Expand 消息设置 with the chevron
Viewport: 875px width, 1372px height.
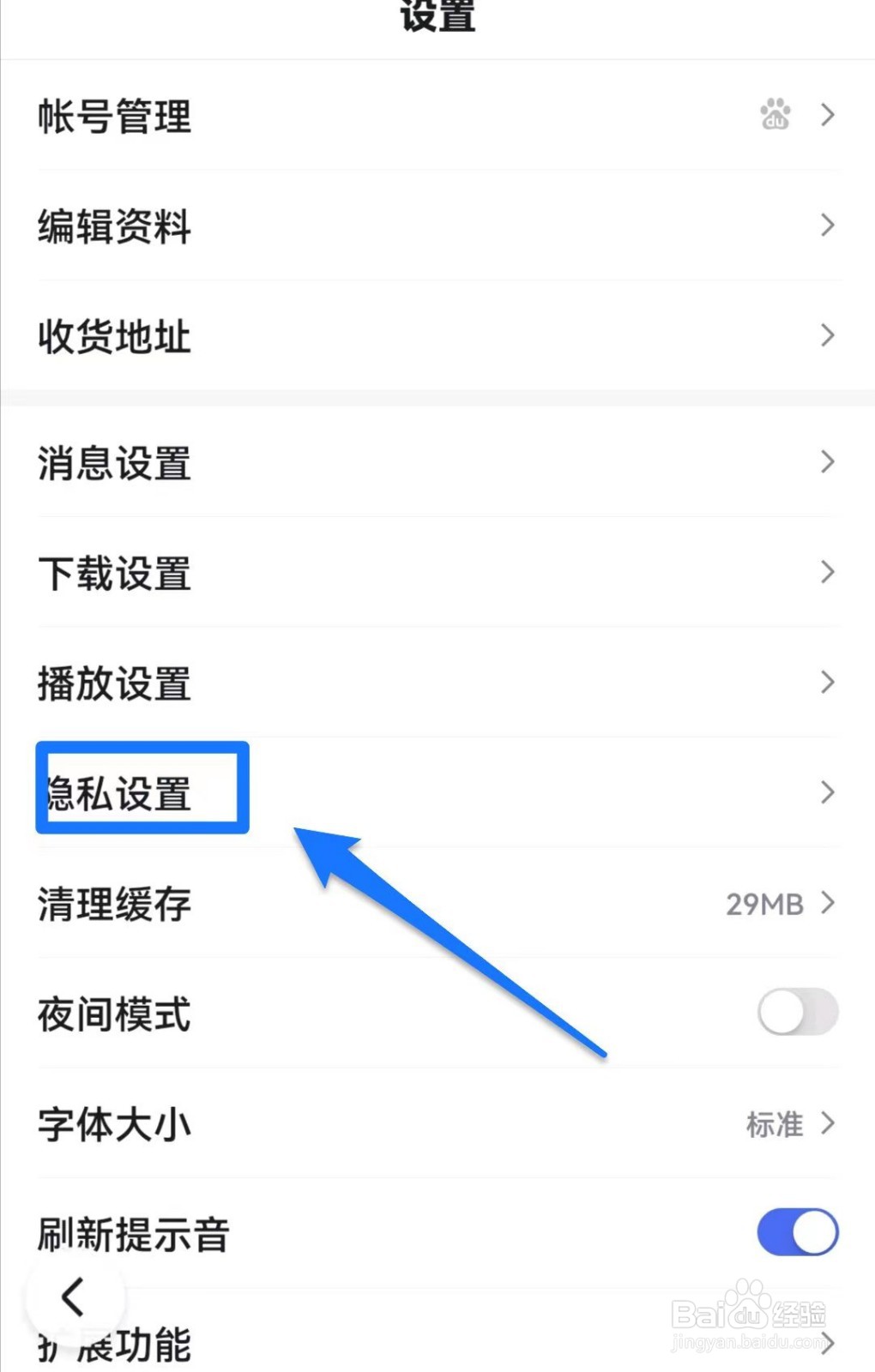coord(825,461)
